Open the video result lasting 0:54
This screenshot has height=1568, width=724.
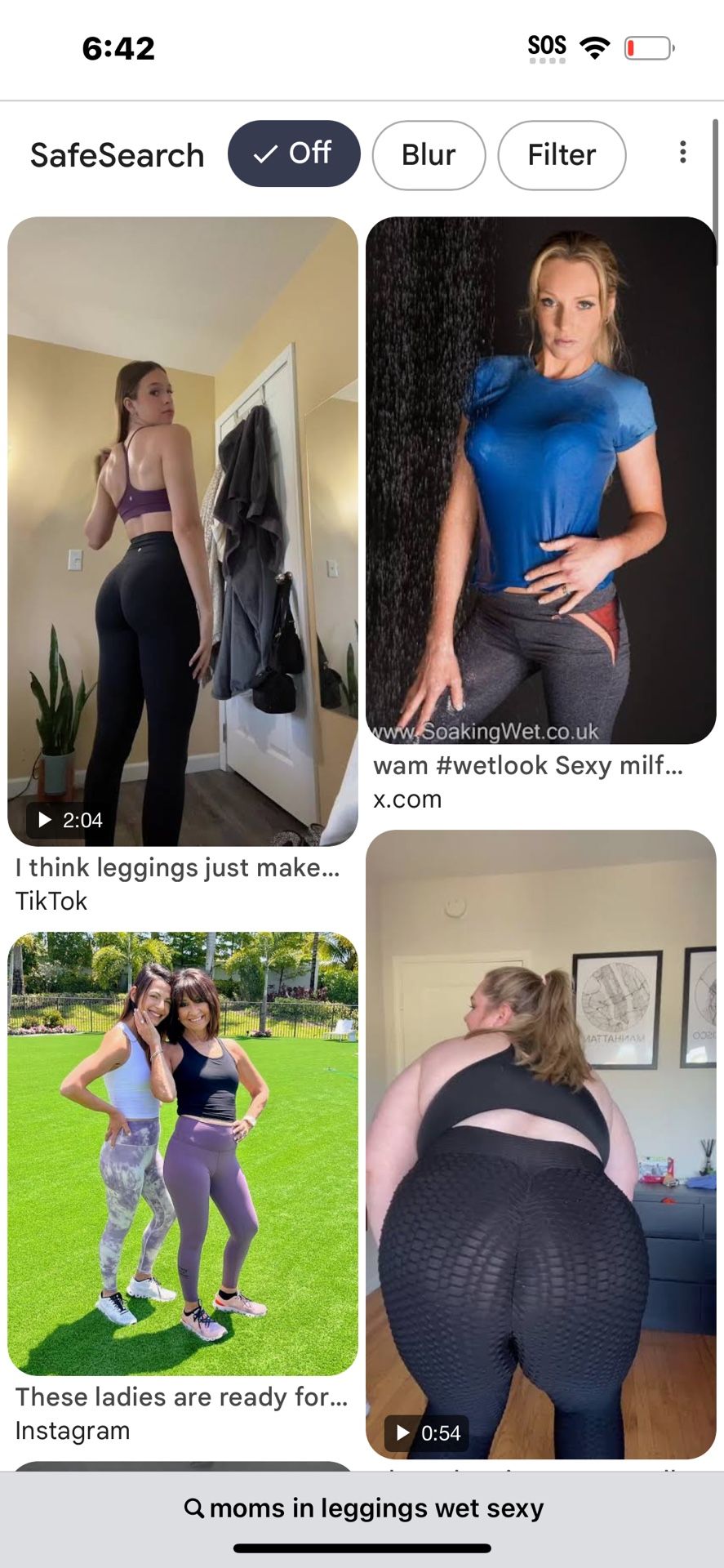click(x=540, y=1143)
